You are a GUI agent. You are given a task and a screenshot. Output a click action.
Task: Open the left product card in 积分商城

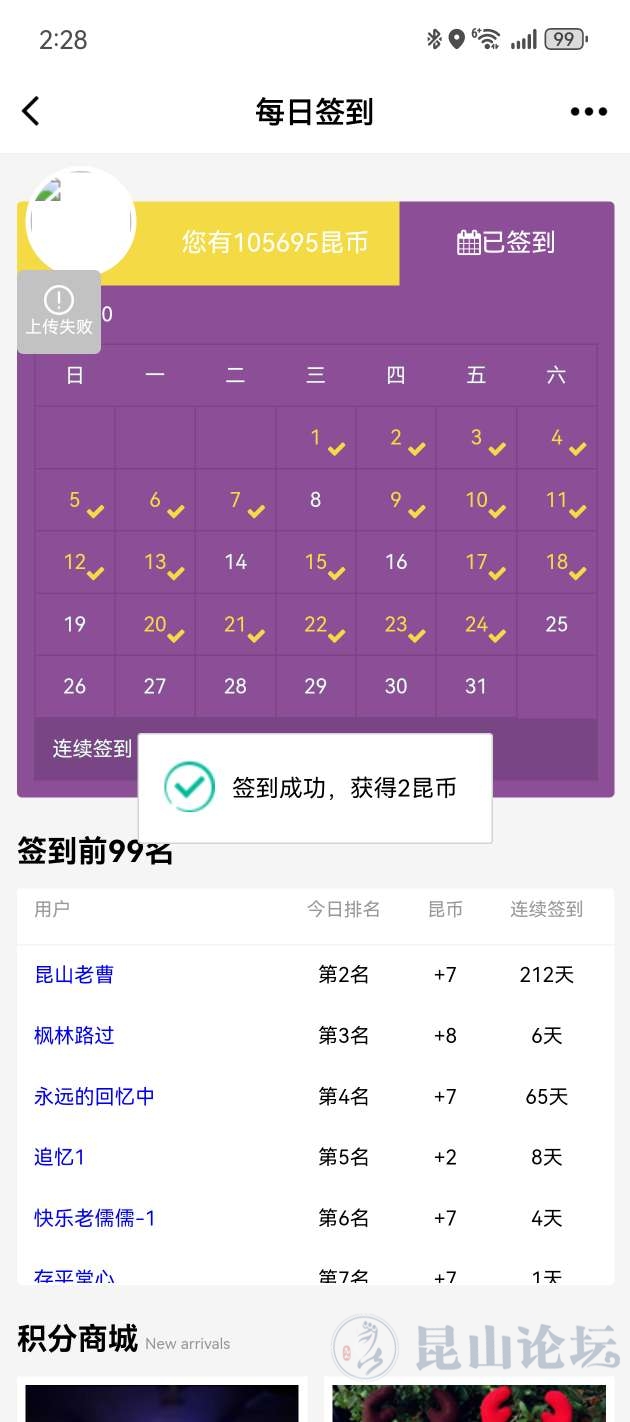pos(162,1402)
